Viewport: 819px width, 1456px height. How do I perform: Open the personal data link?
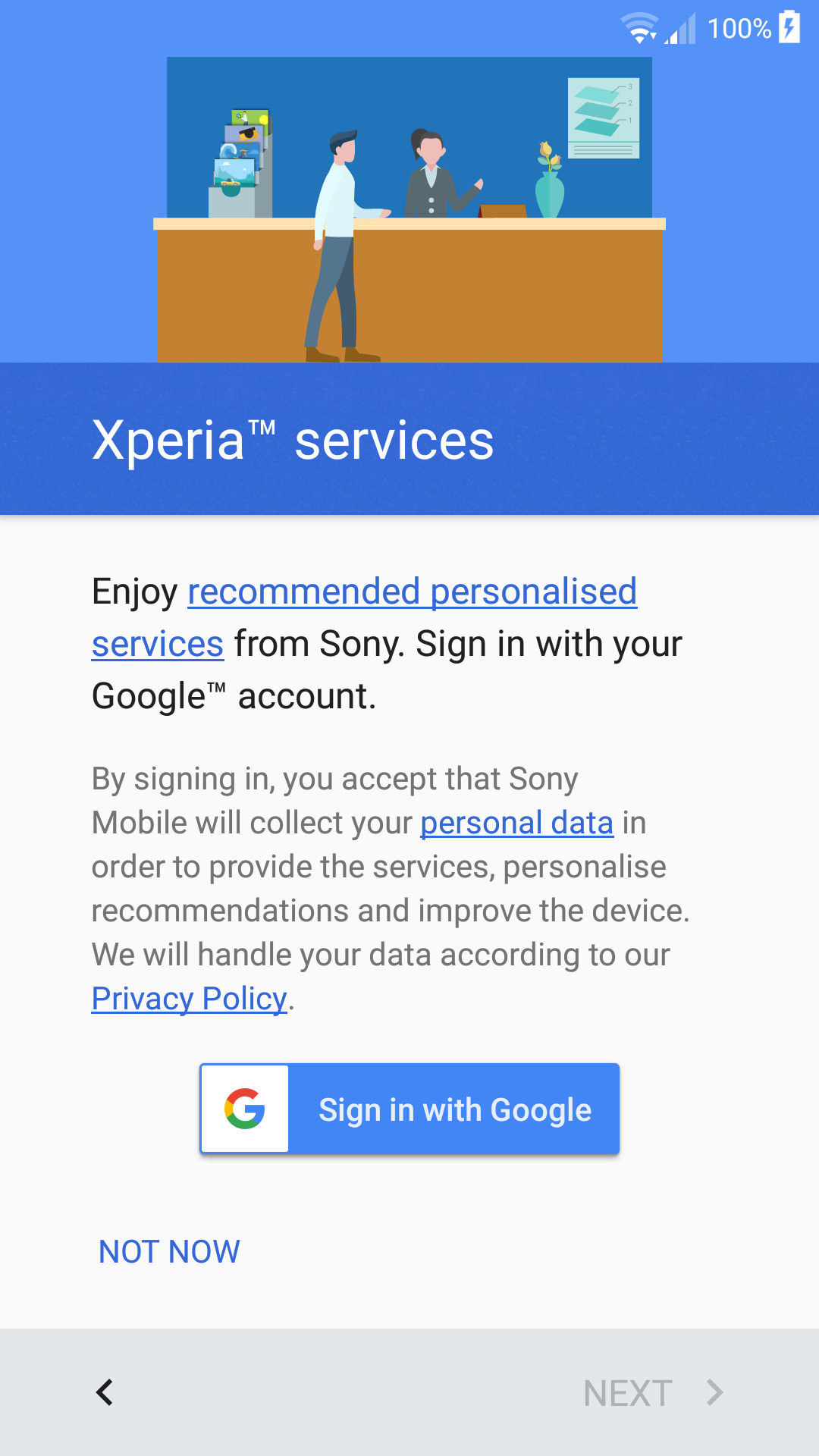click(516, 823)
